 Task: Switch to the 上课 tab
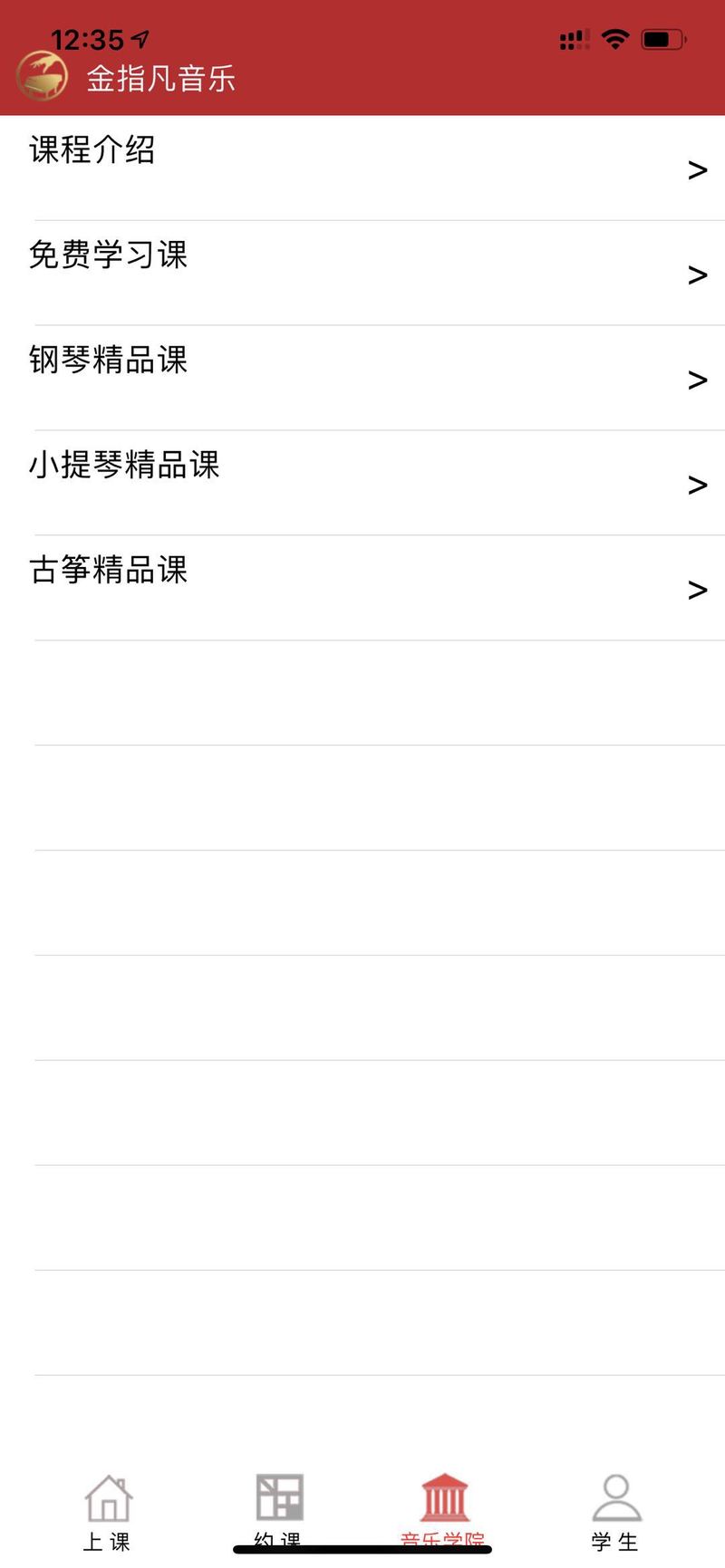108,1511
